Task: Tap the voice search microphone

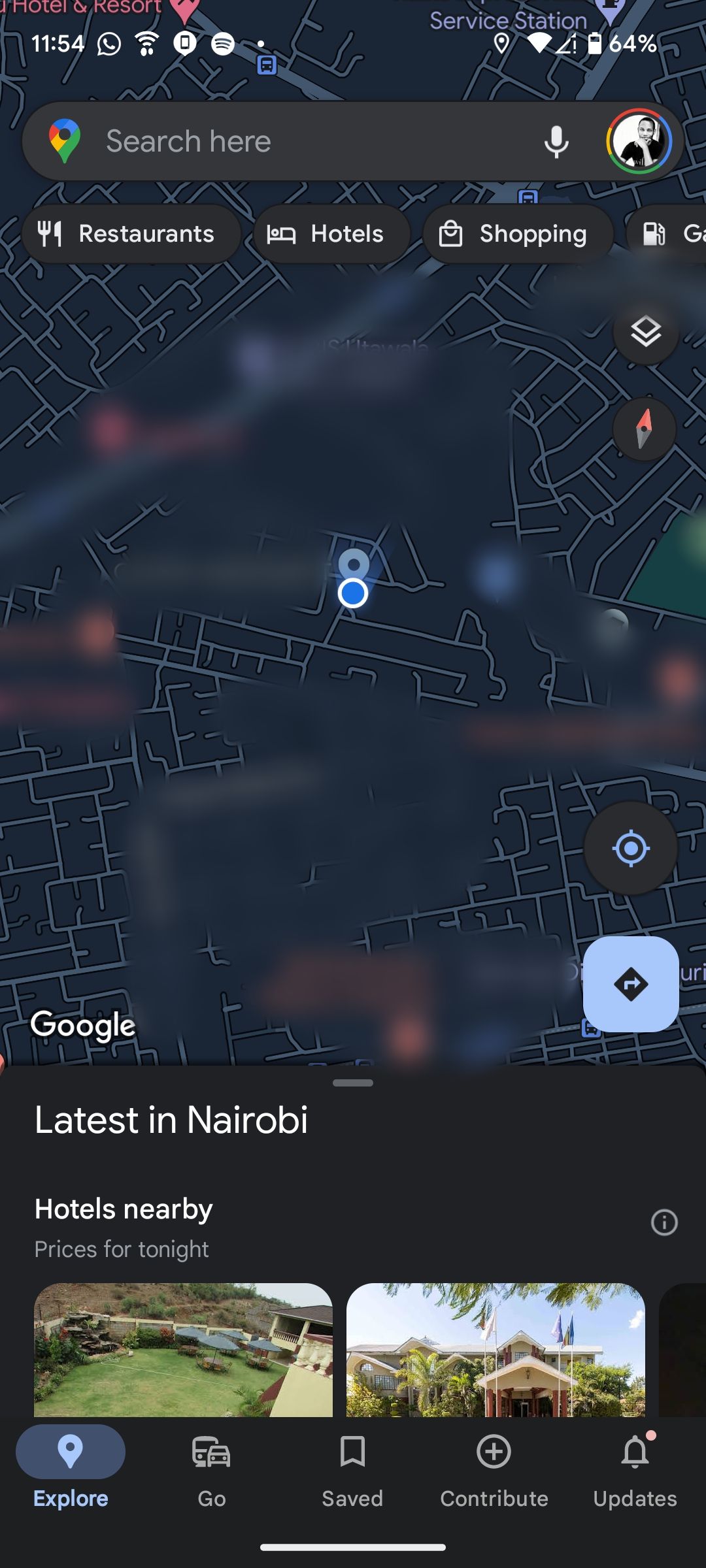Action: coord(556,140)
